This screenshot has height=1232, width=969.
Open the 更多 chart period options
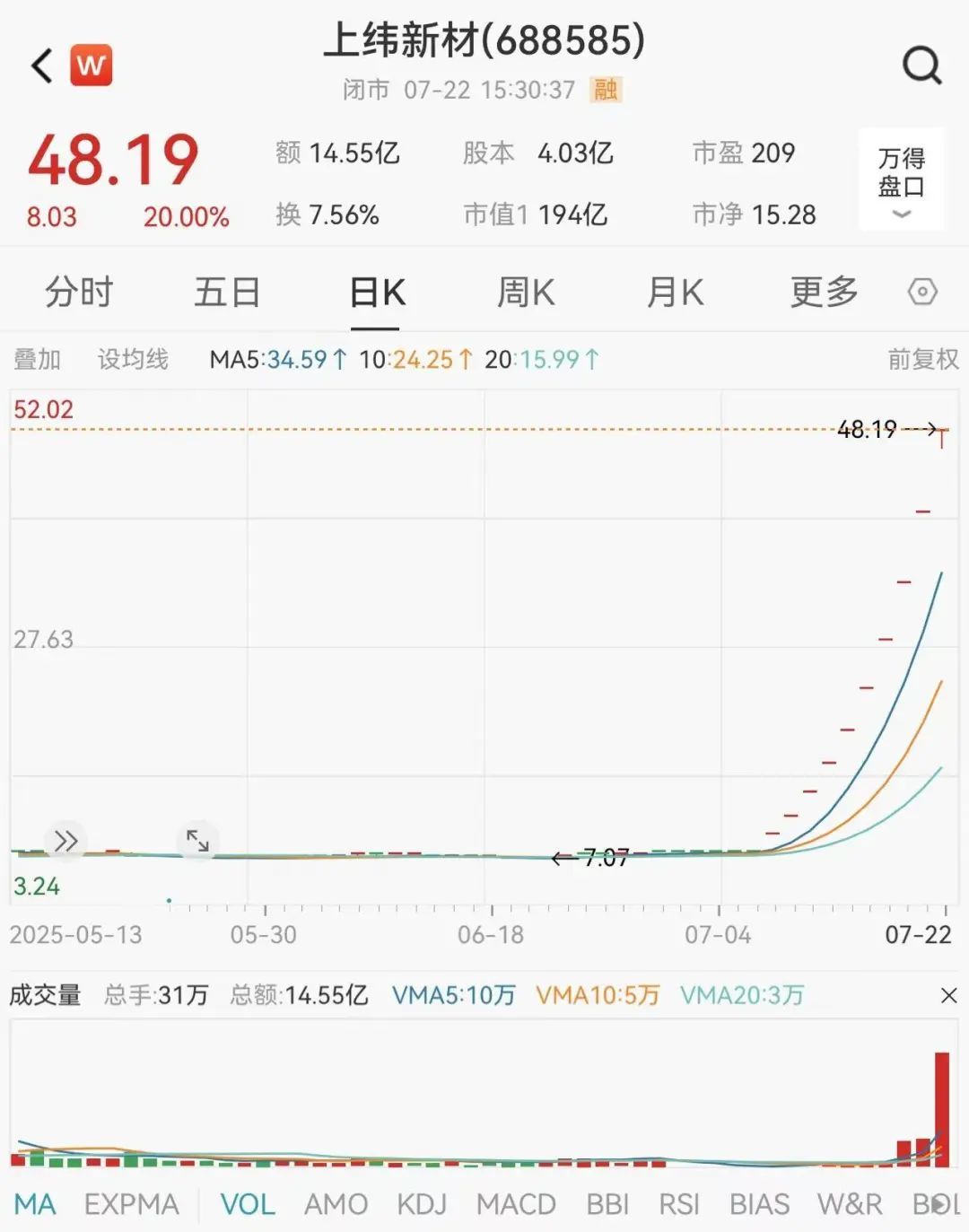tap(824, 293)
